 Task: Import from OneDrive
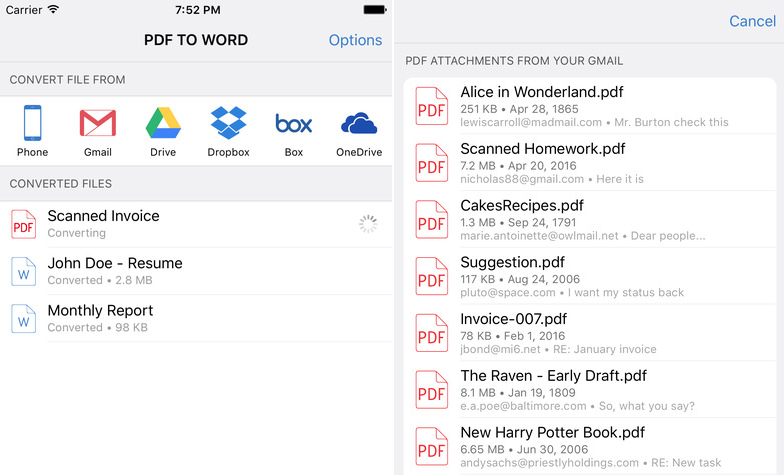click(x=359, y=131)
